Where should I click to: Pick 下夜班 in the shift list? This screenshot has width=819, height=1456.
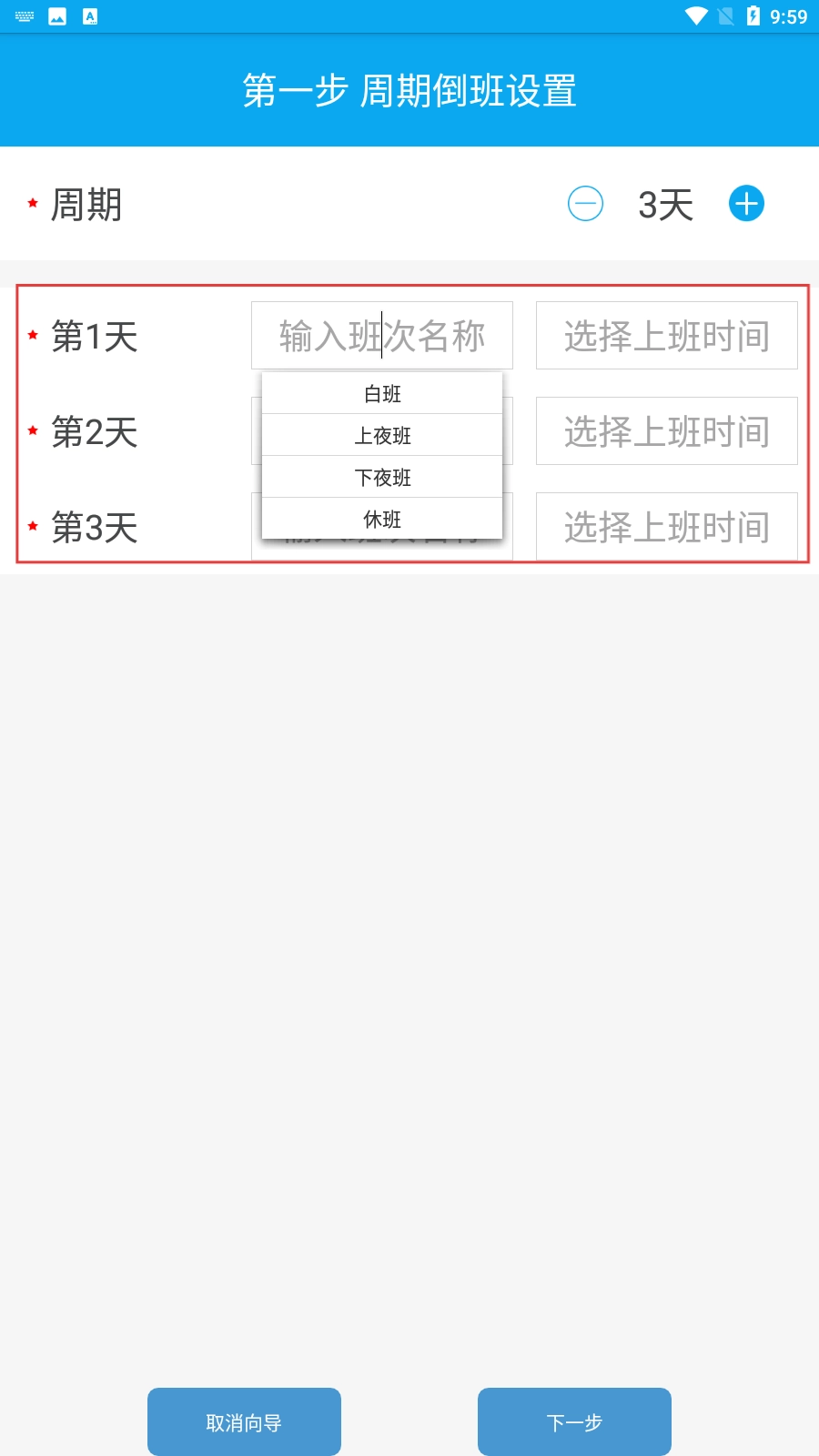pyautogui.click(x=382, y=478)
